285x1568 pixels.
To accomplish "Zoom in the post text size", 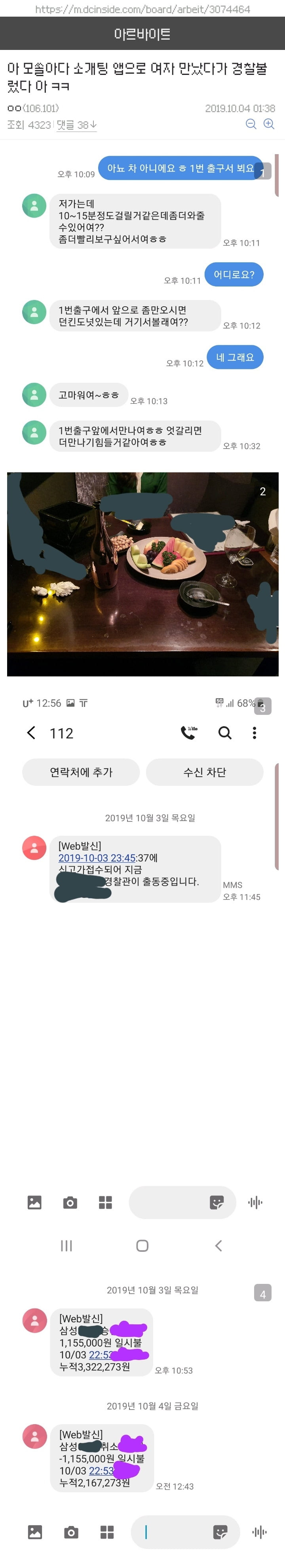I will (x=269, y=124).
